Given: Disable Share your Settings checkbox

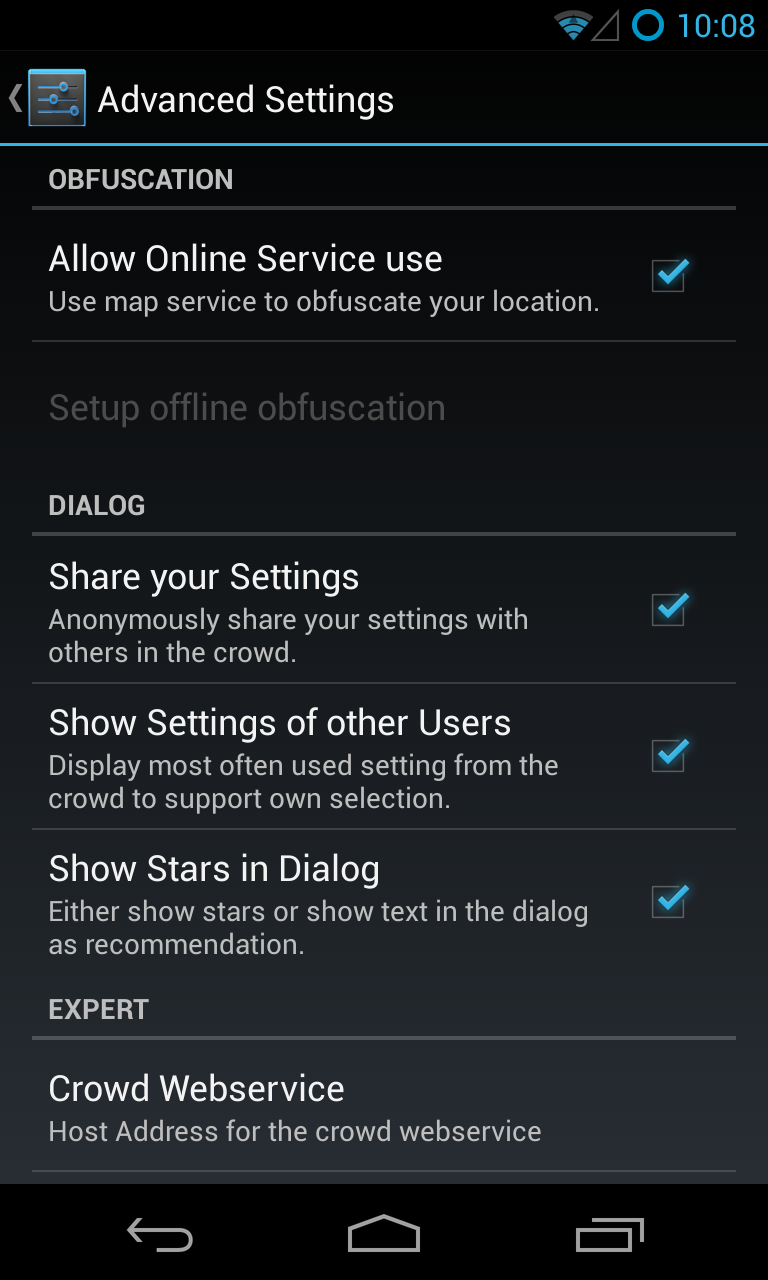Looking at the screenshot, I should coord(668,609).
